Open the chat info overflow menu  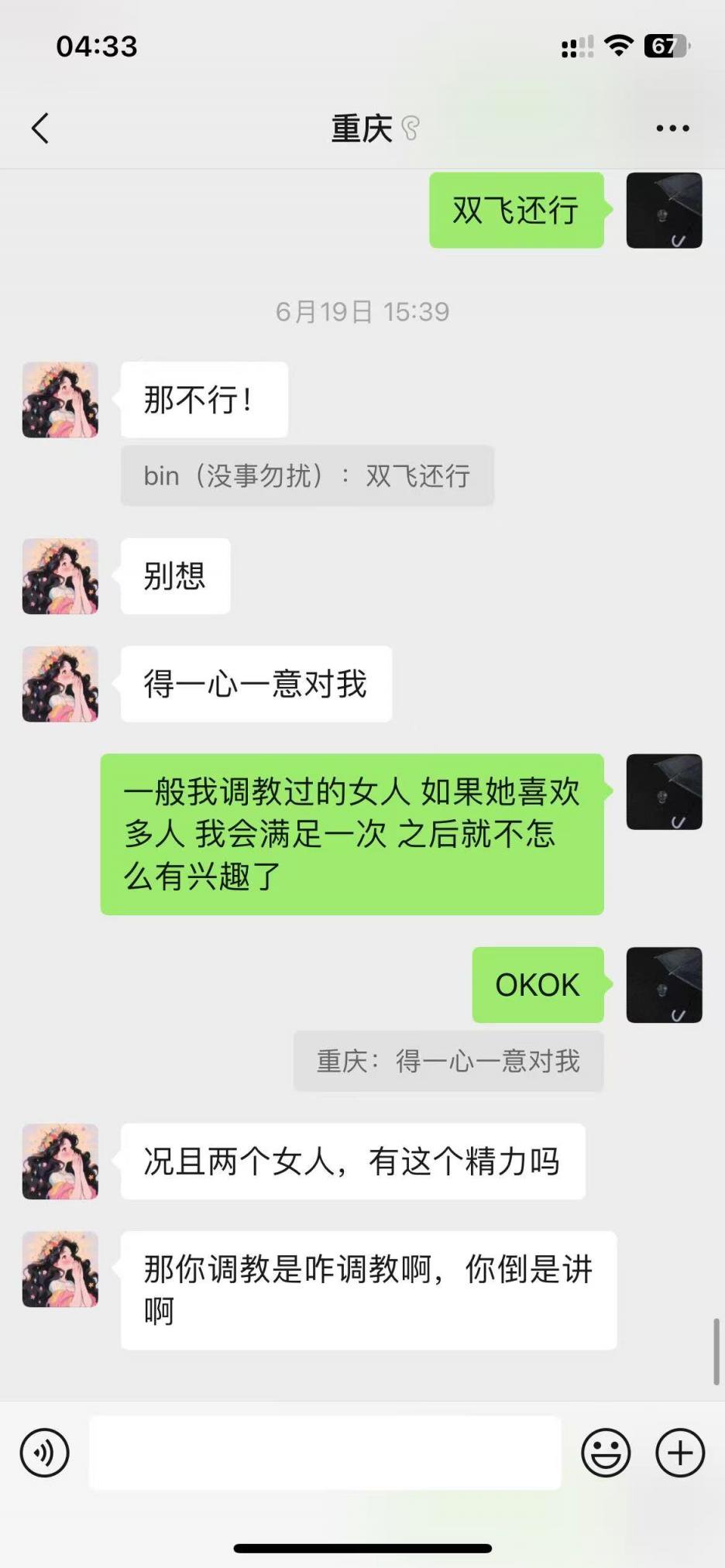click(x=672, y=129)
